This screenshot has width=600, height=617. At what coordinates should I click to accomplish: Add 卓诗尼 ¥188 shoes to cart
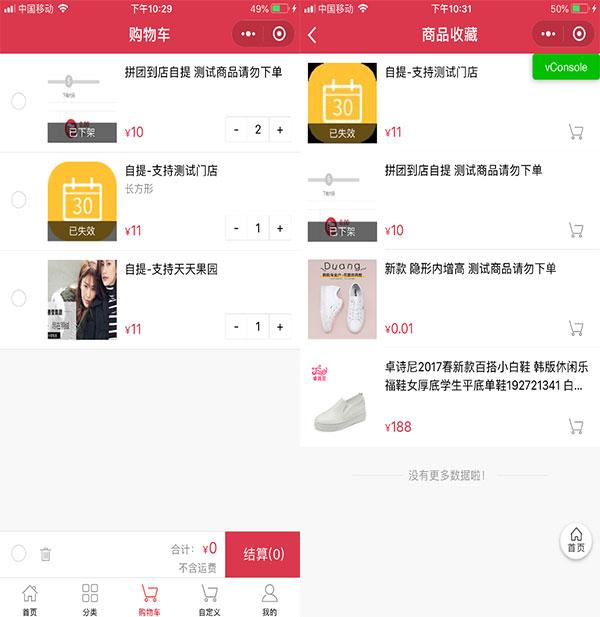point(576,426)
